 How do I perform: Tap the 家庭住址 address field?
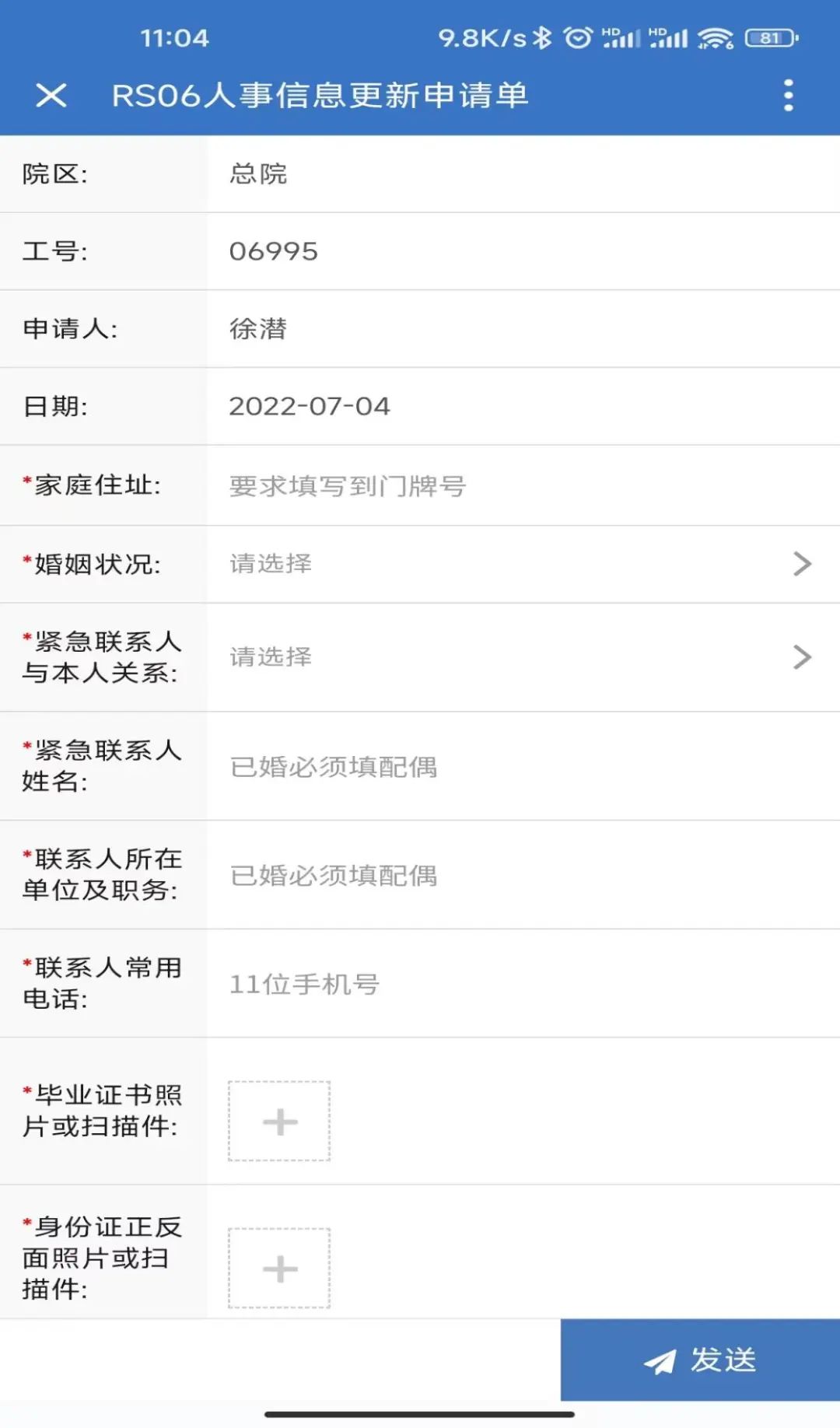coord(521,486)
